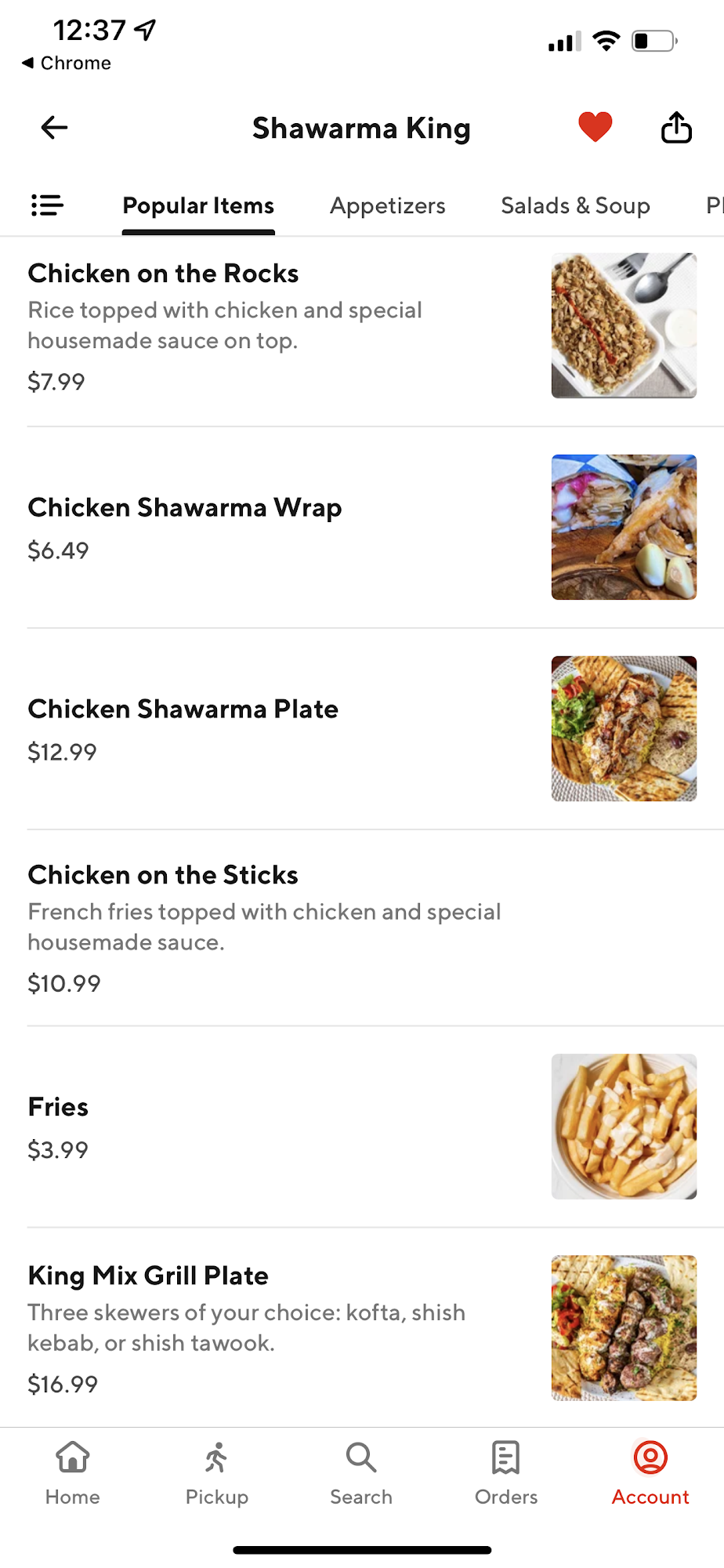
Task: Select the Popular Items tab
Action: [x=198, y=205]
